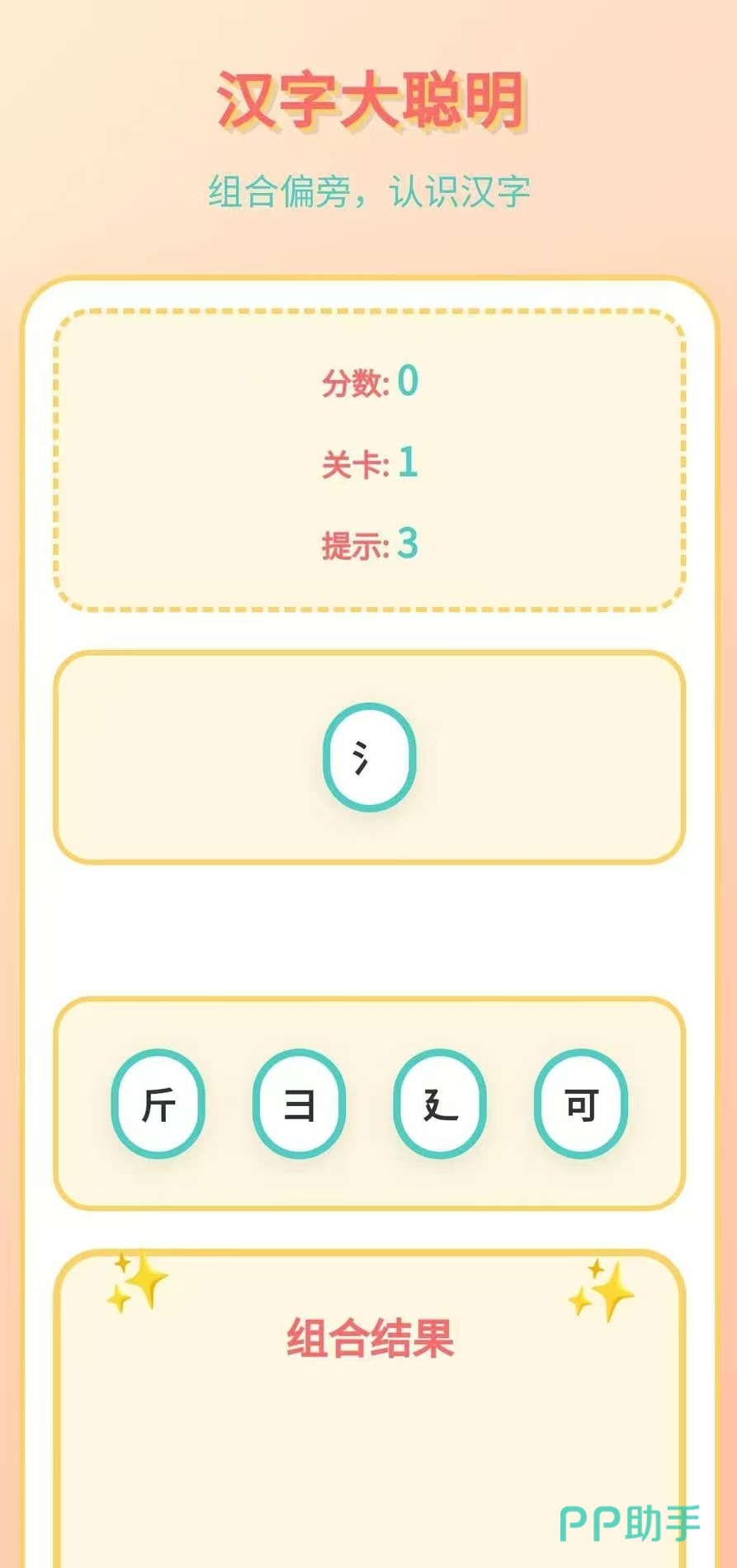Select the 氵 water radical tile
Viewport: 737px width, 1568px height.
coord(369,757)
